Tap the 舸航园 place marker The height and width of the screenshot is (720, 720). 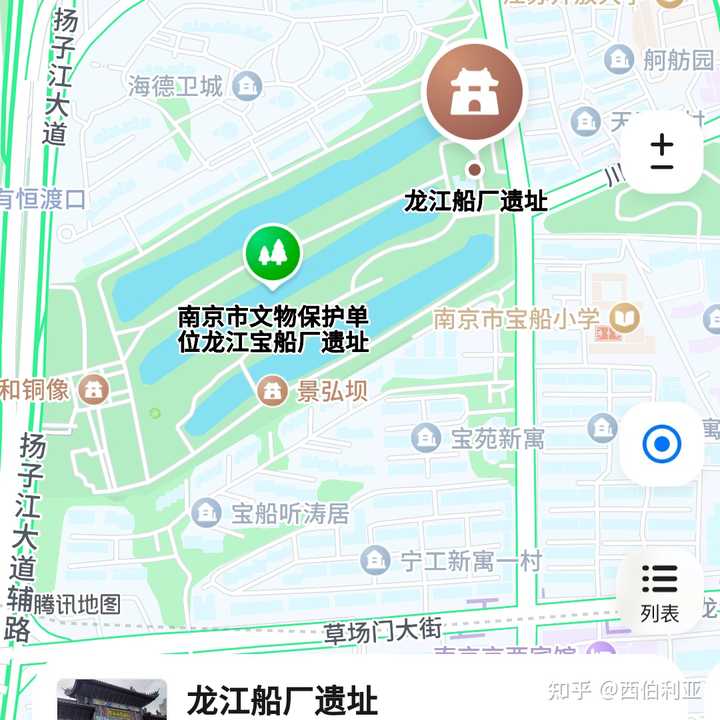(620, 59)
